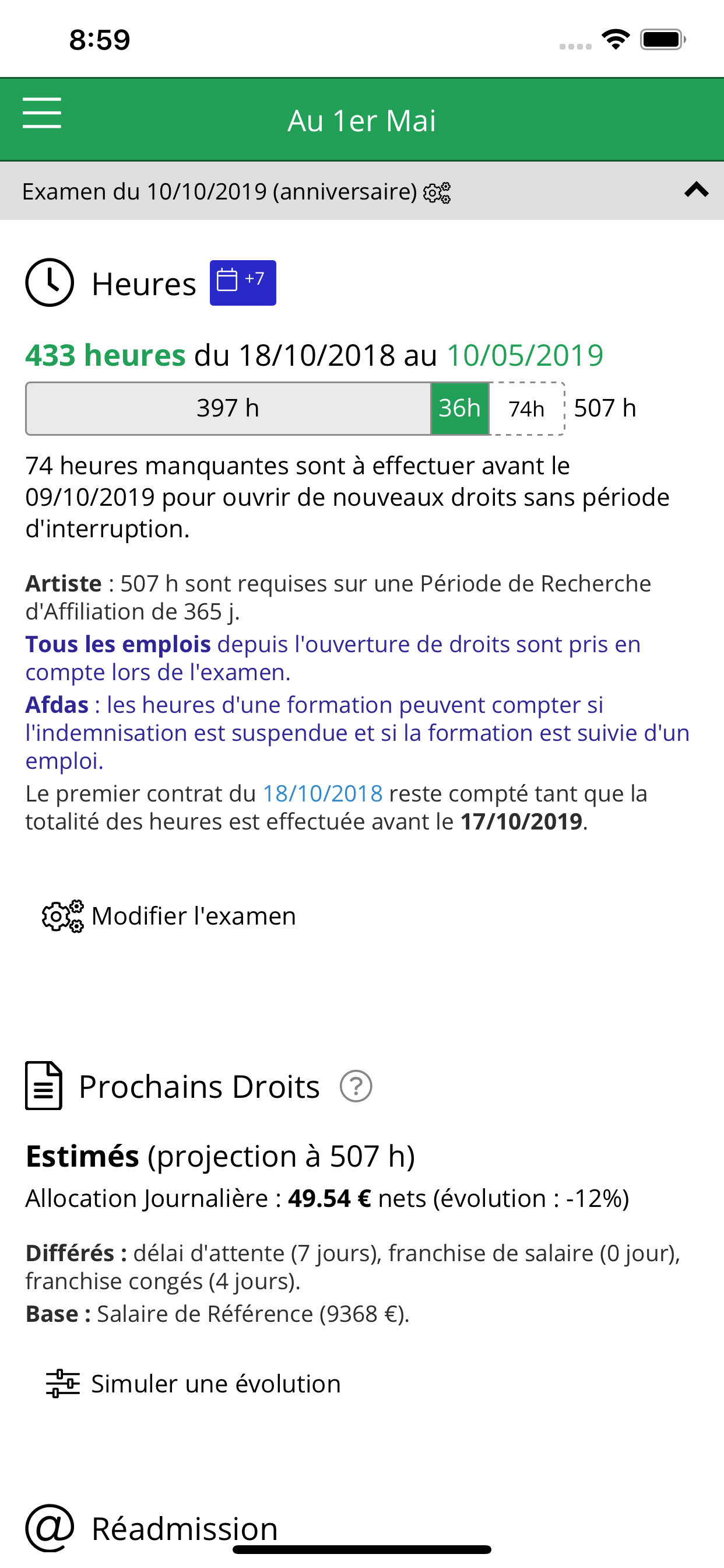
Task: Collapse the Examen du 10/10/2019 section
Action: (x=696, y=190)
